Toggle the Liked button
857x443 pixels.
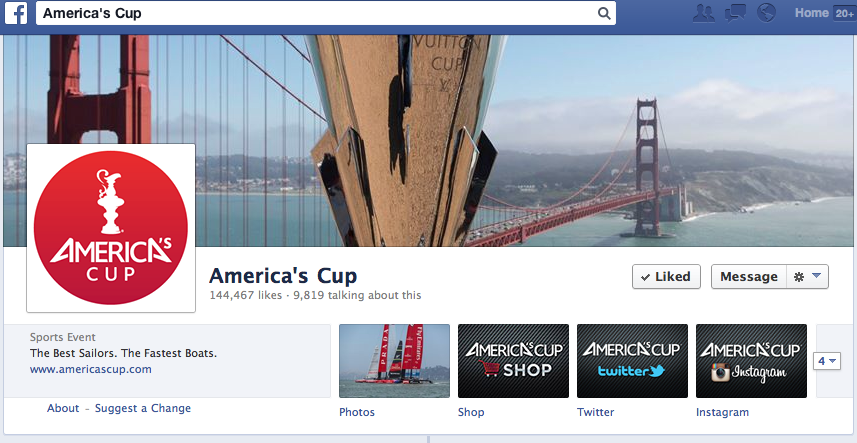pos(665,277)
